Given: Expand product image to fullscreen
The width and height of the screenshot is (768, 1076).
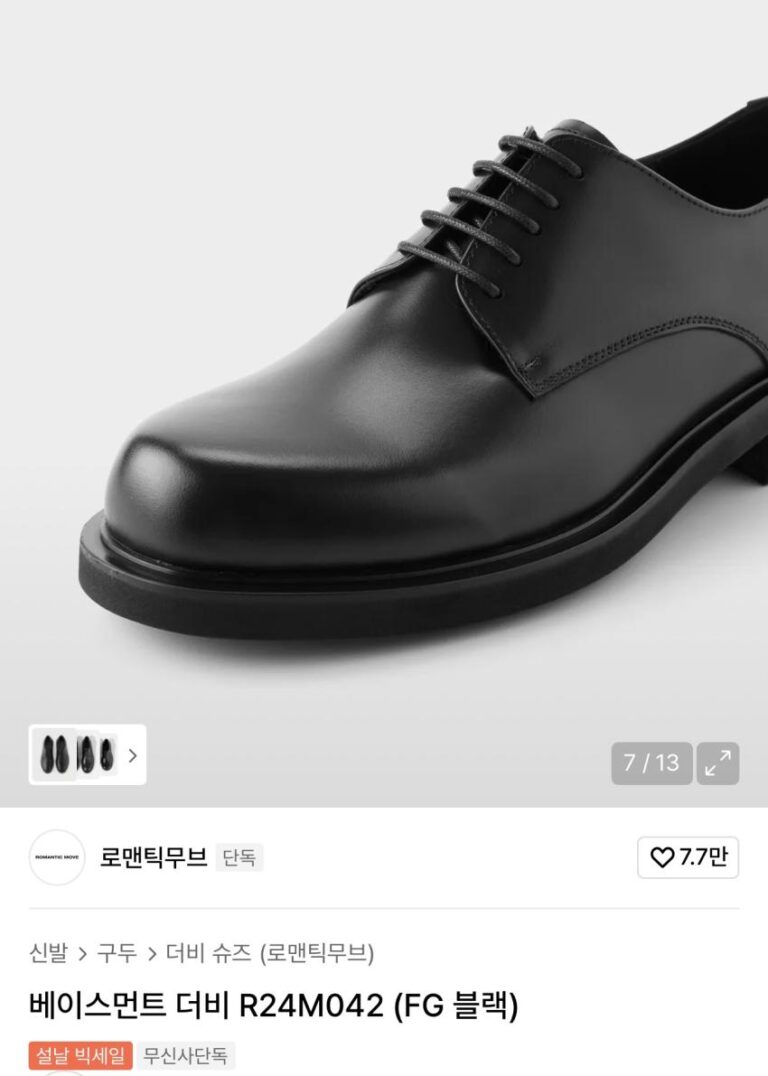Looking at the screenshot, I should pos(717,763).
